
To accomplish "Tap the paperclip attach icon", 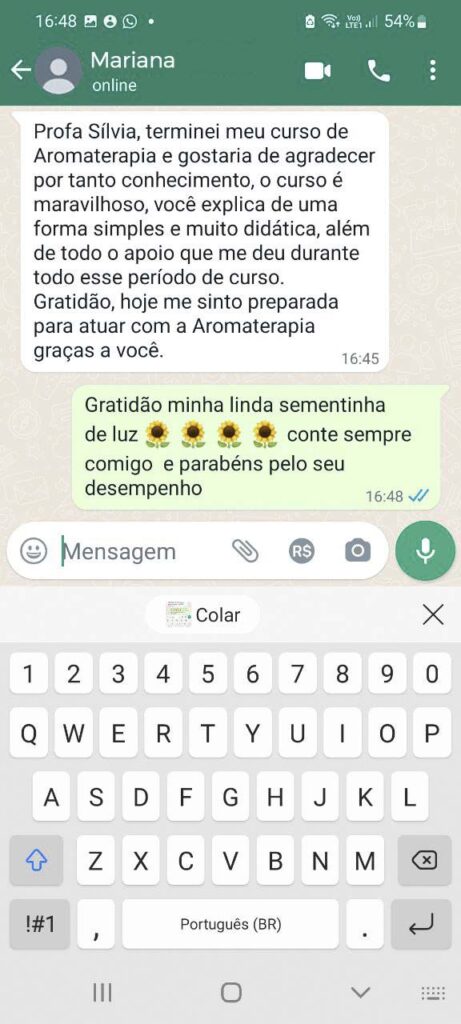I will pos(246,551).
